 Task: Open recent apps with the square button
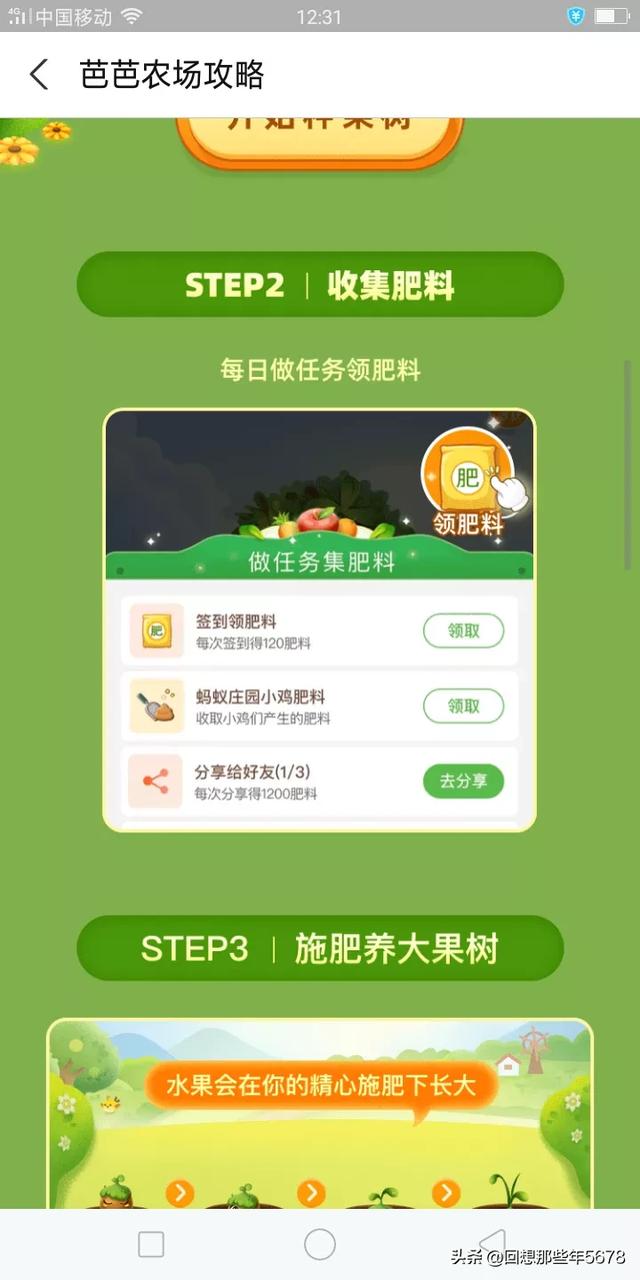151,1244
